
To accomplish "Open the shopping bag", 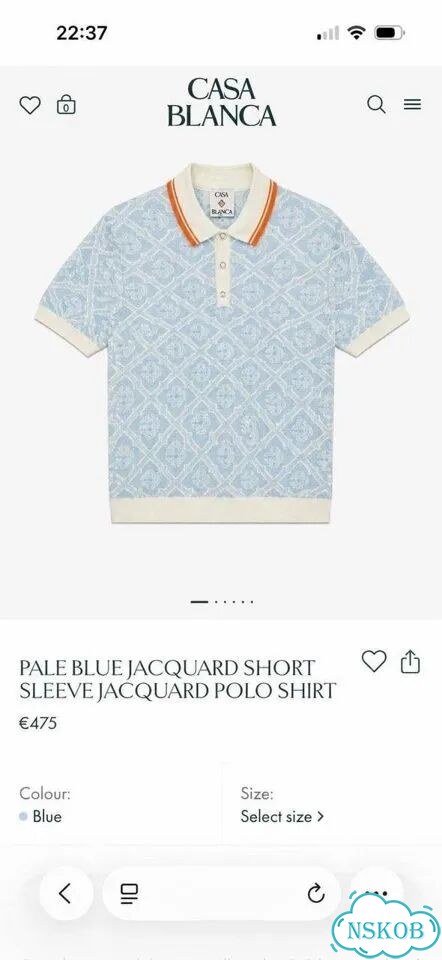I will pyautogui.click(x=66, y=105).
